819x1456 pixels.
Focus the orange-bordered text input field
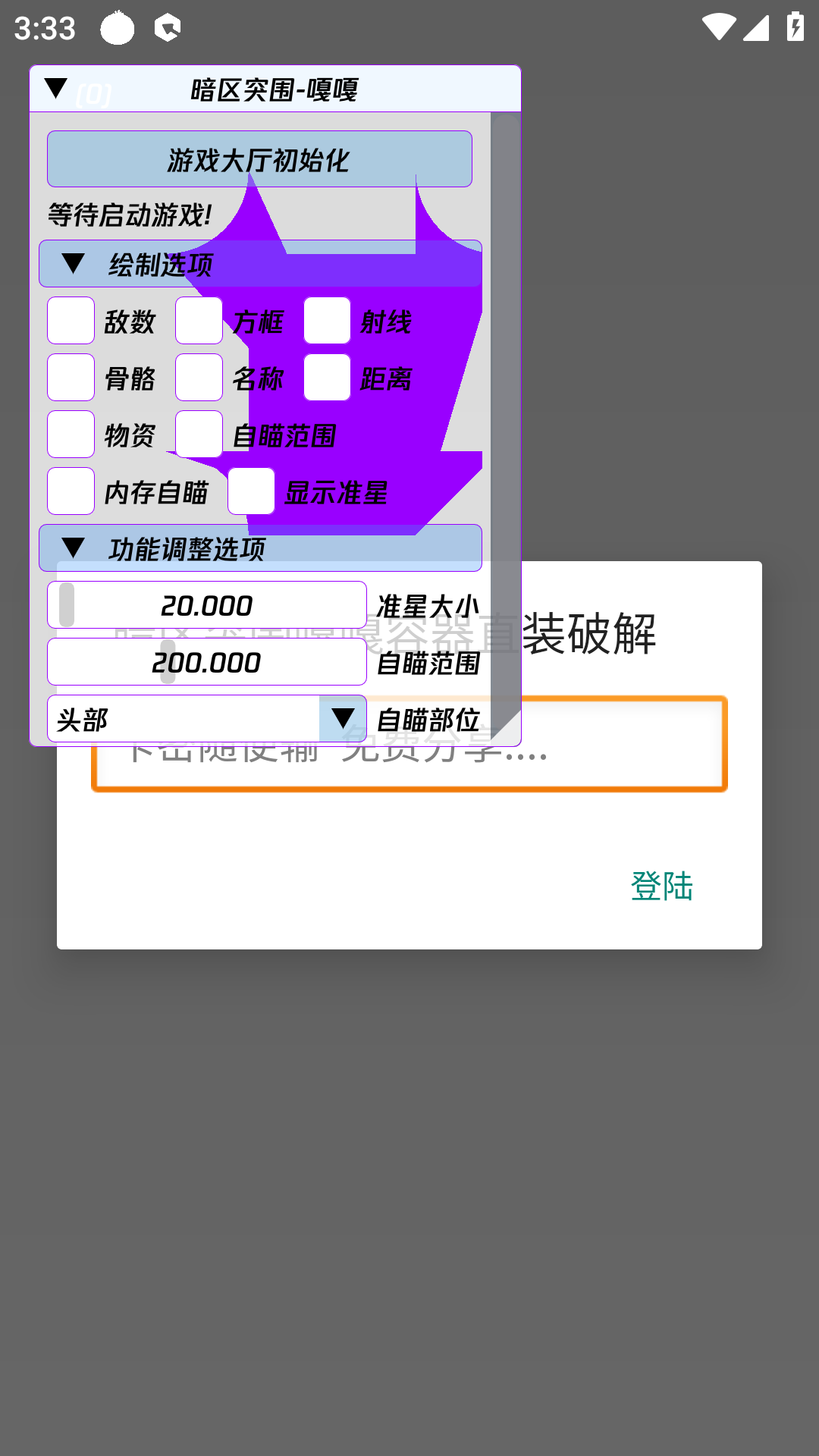coord(409,745)
